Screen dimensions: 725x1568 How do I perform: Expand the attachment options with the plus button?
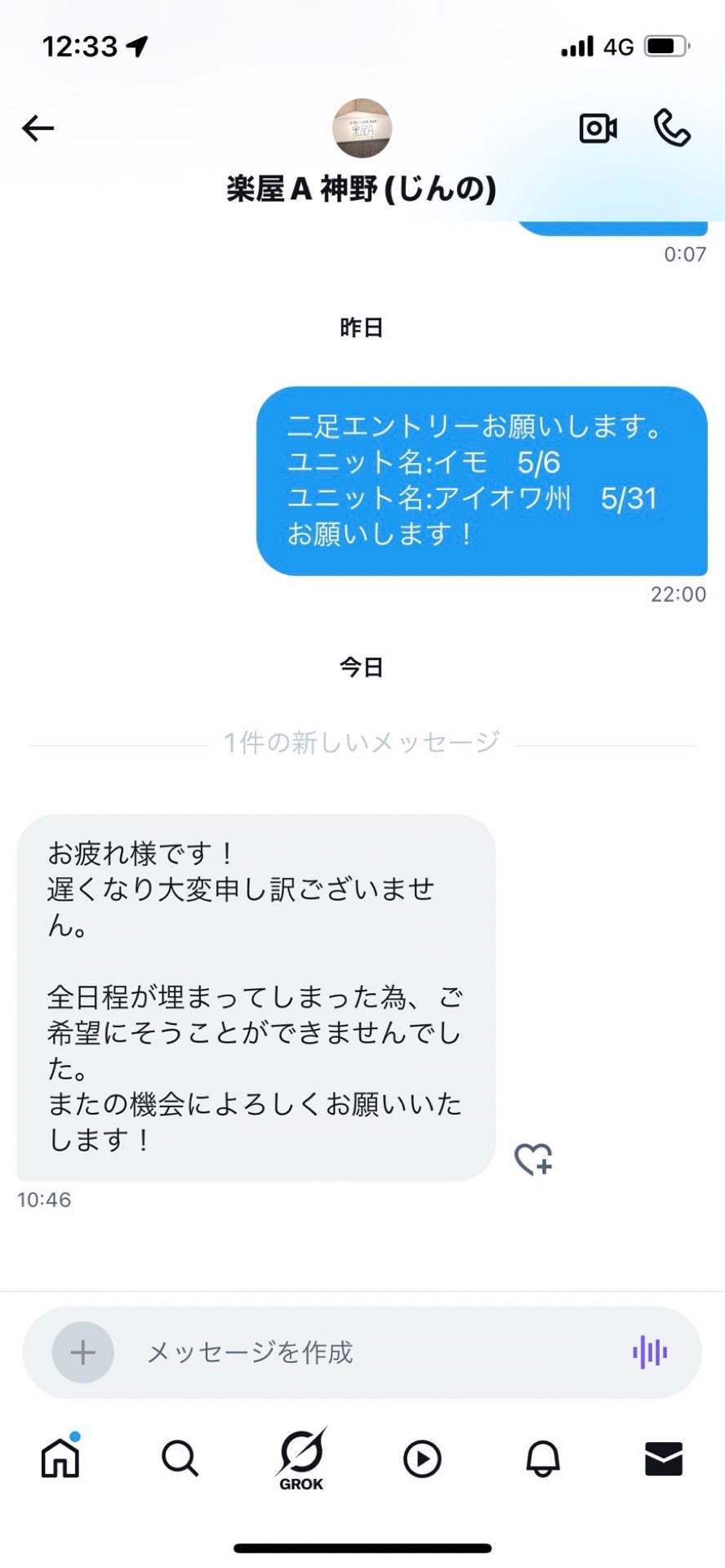(81, 1352)
